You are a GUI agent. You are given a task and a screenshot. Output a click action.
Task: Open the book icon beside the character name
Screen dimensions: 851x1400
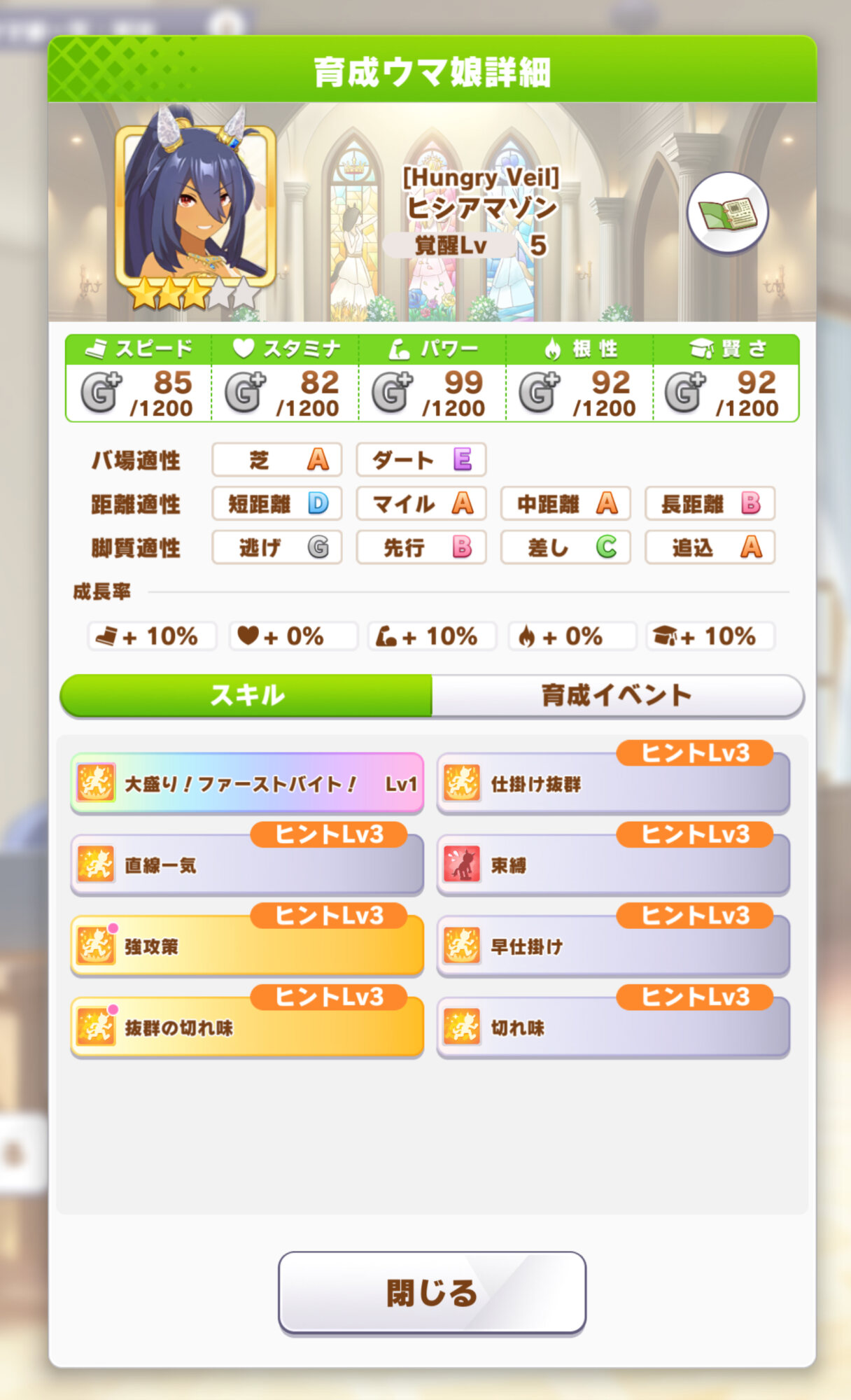point(728,213)
